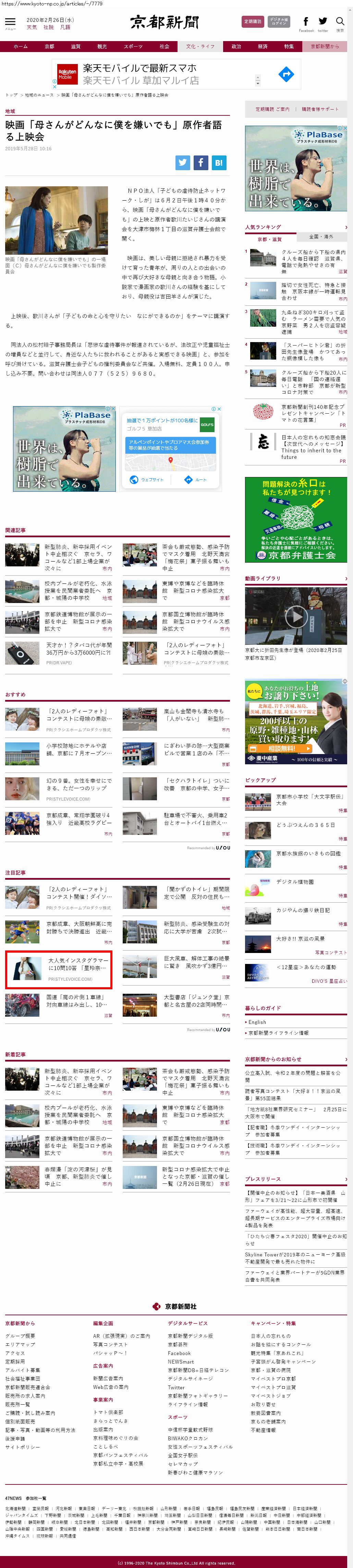Open the 文化・ライフ nav tab
The image size is (353, 1568).
(x=200, y=46)
